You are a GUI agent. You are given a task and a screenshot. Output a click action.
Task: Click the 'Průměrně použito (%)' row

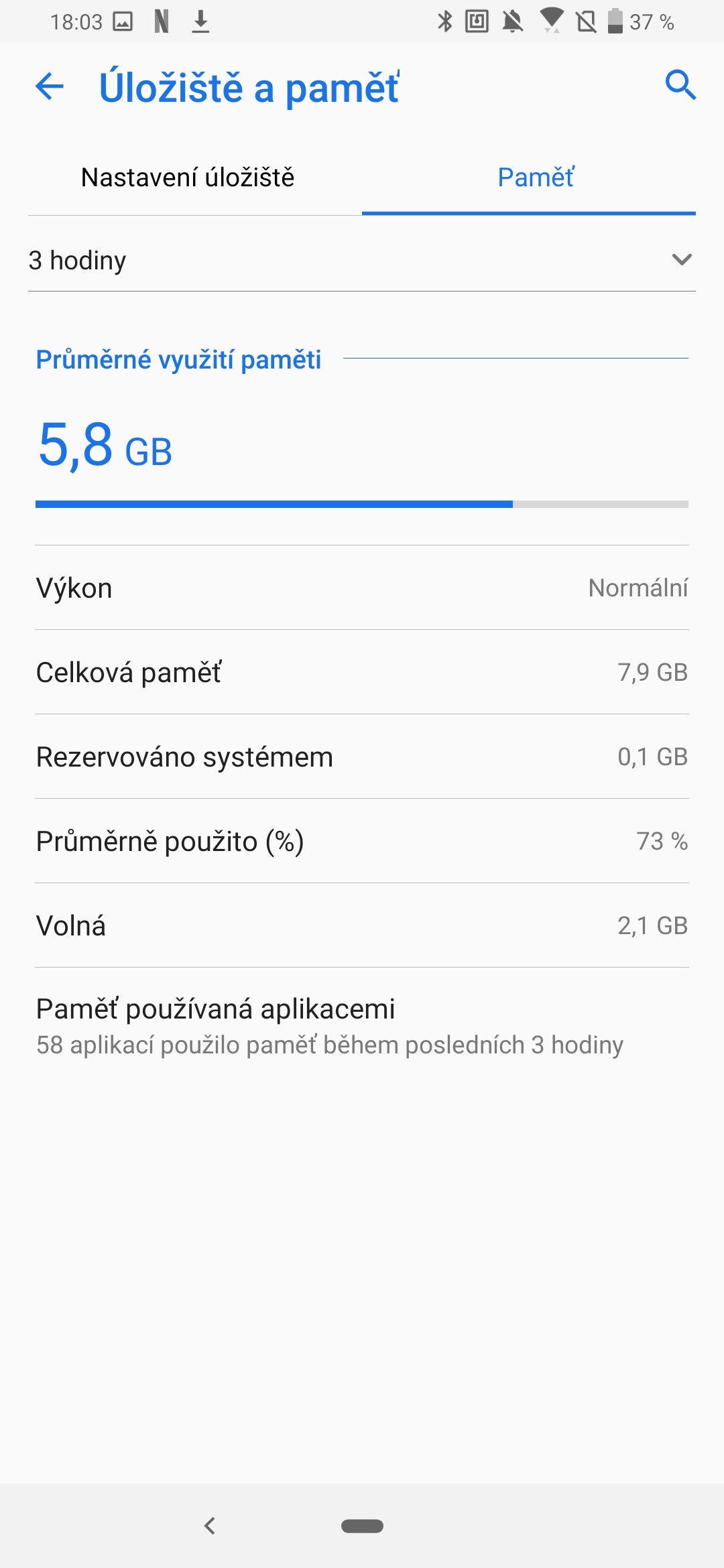pyautogui.click(x=362, y=841)
